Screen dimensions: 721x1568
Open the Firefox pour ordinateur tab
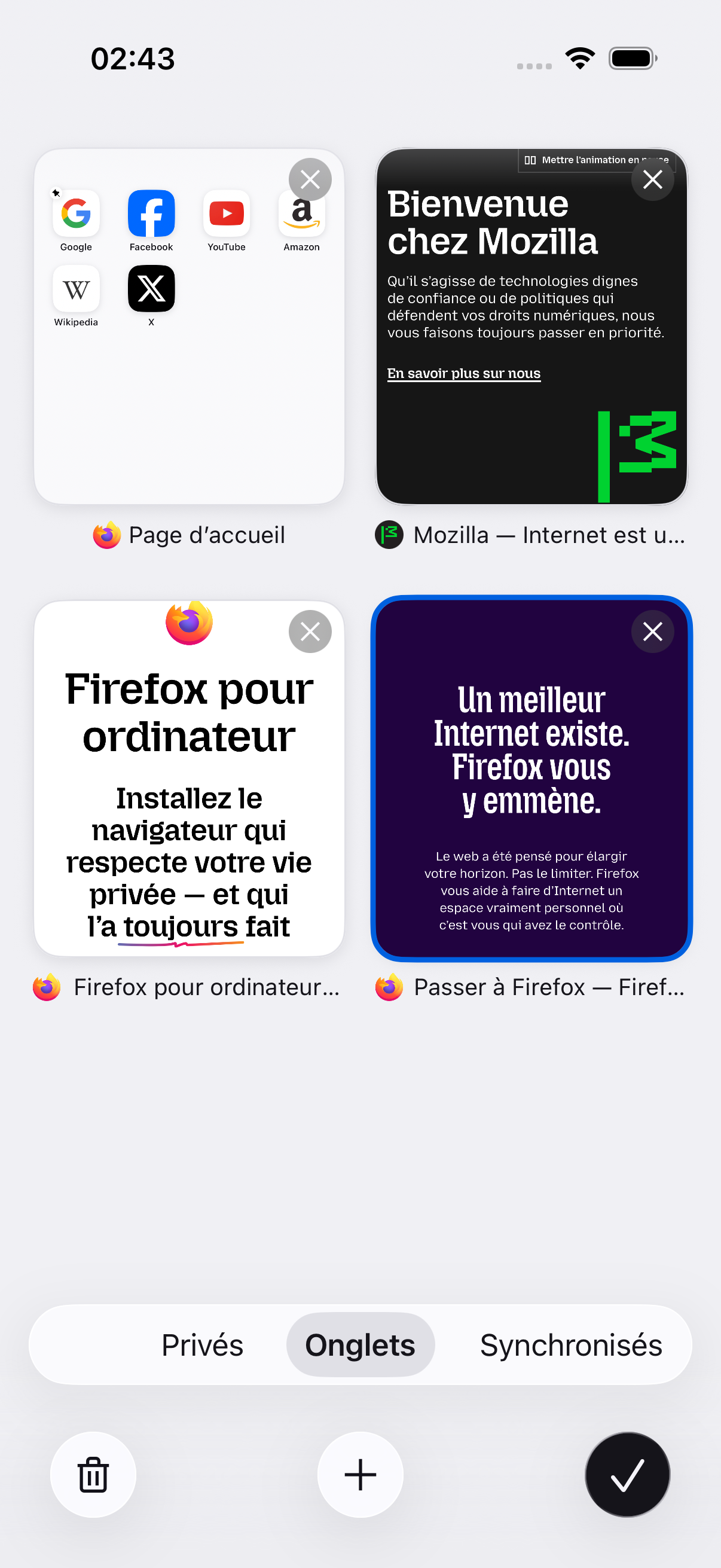[x=190, y=779]
